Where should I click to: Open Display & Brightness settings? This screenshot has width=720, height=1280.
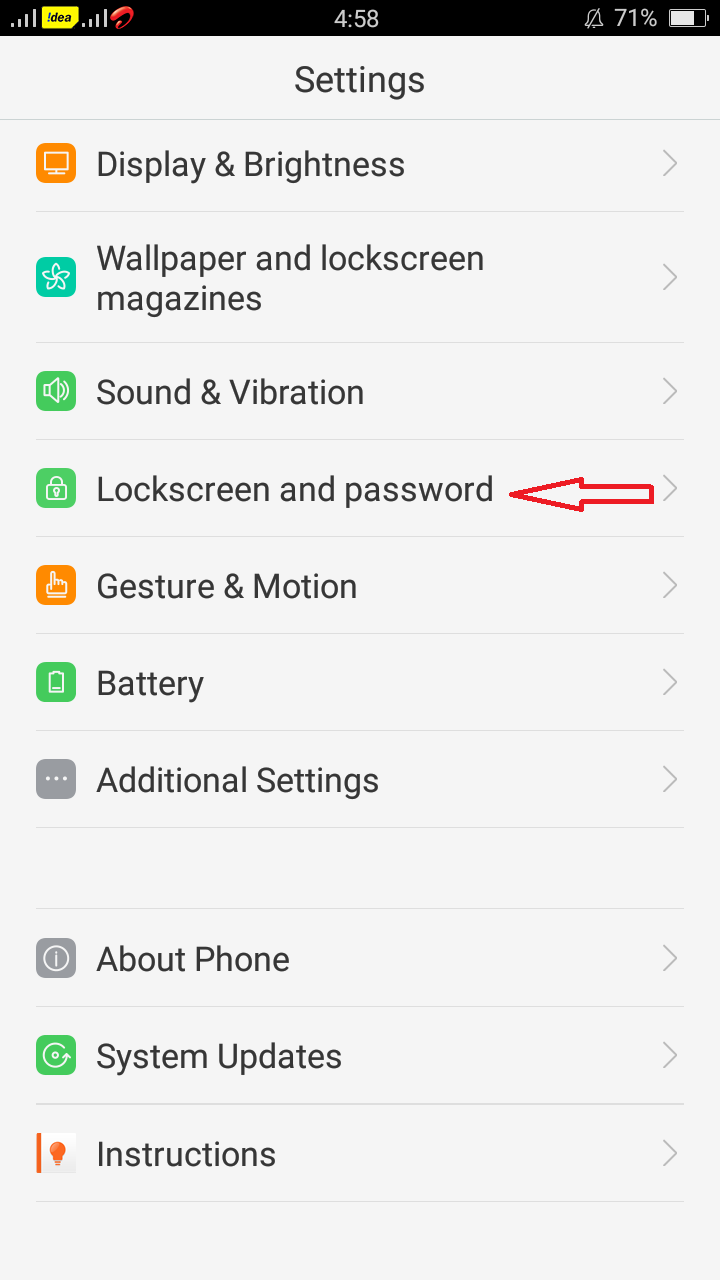[360, 164]
